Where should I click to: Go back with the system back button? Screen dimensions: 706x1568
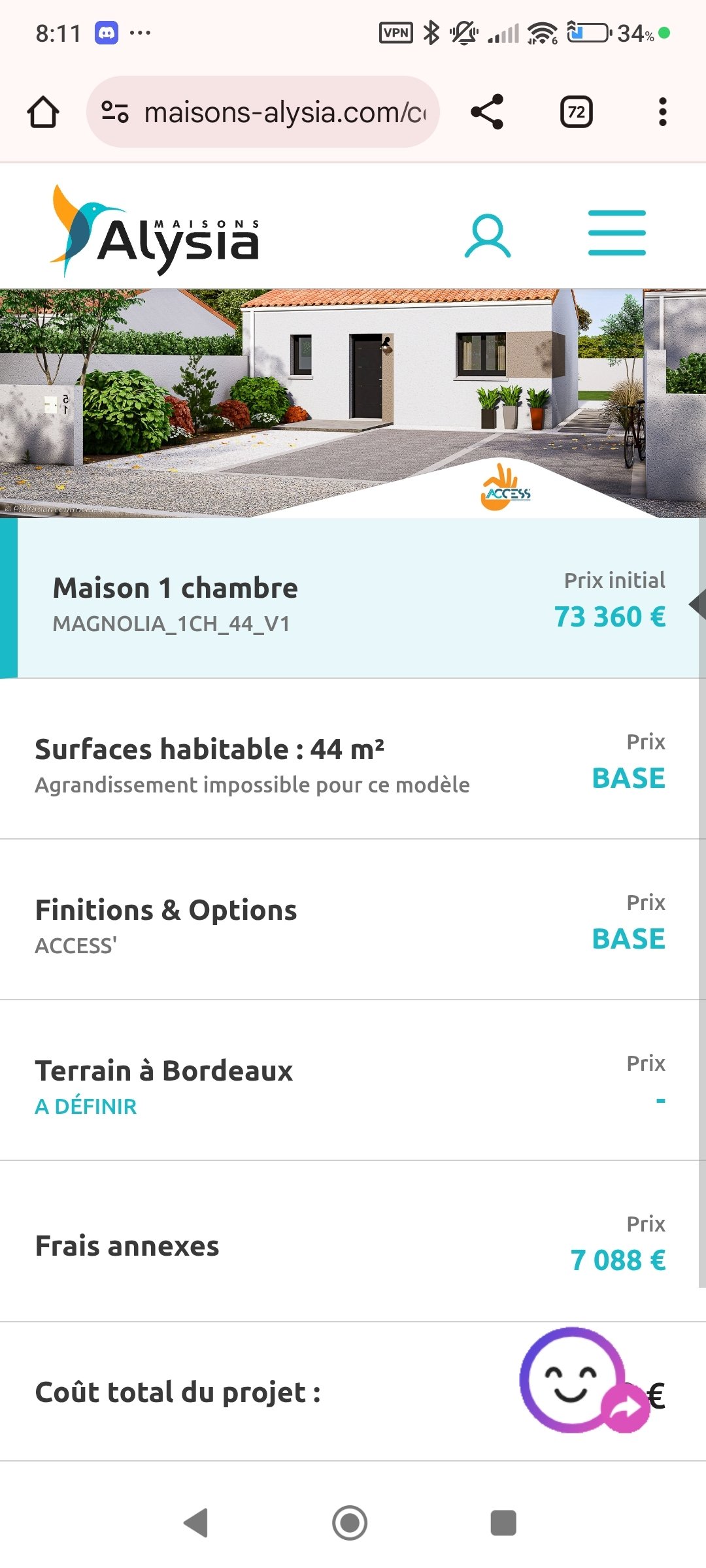click(x=196, y=1523)
